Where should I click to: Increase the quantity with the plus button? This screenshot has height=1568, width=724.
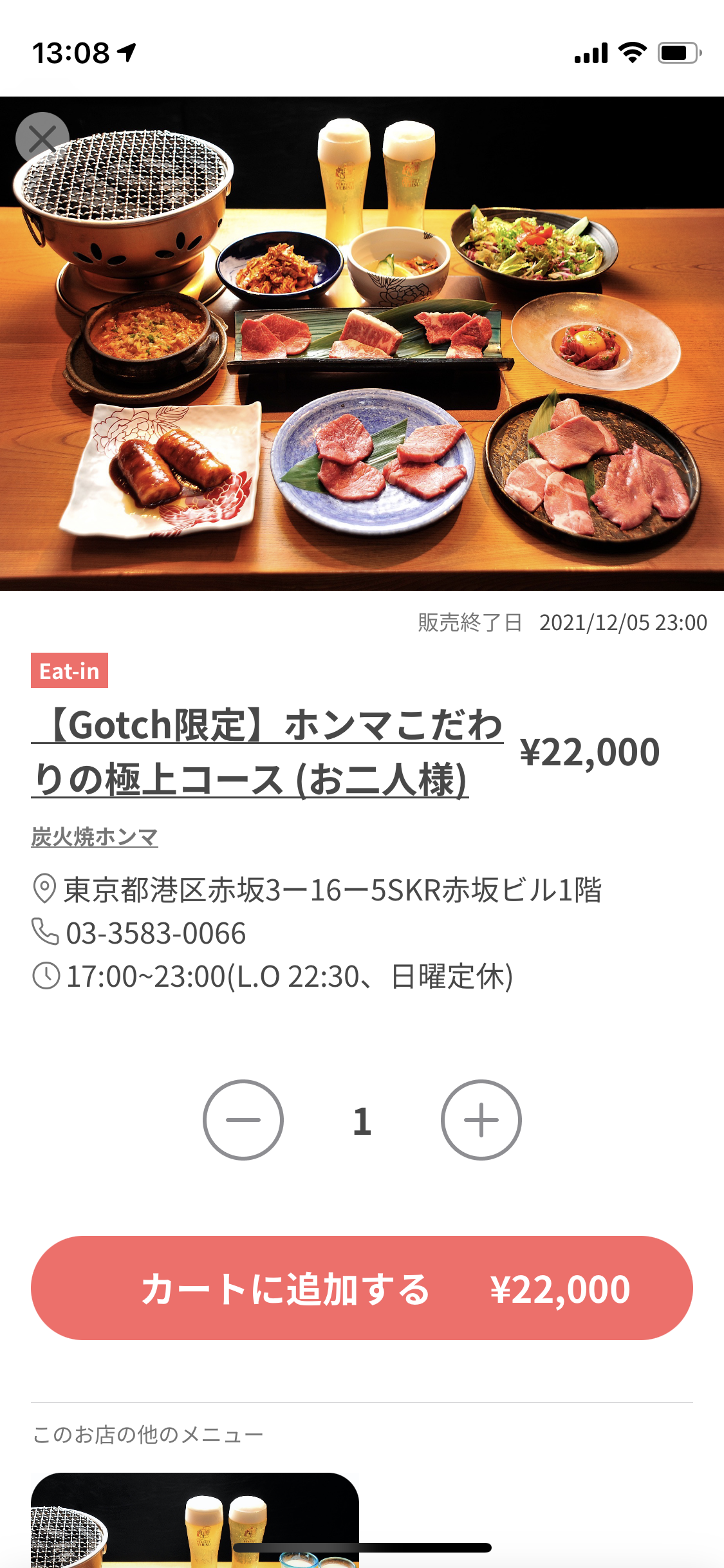point(481,1120)
